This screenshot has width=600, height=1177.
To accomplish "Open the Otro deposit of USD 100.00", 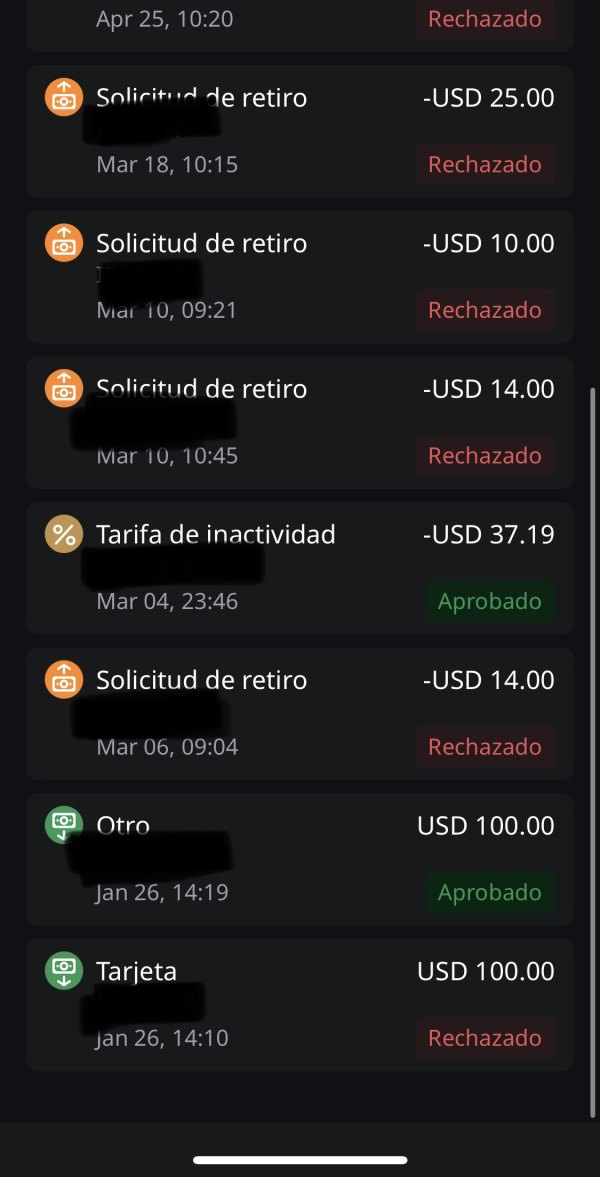I will (x=300, y=859).
